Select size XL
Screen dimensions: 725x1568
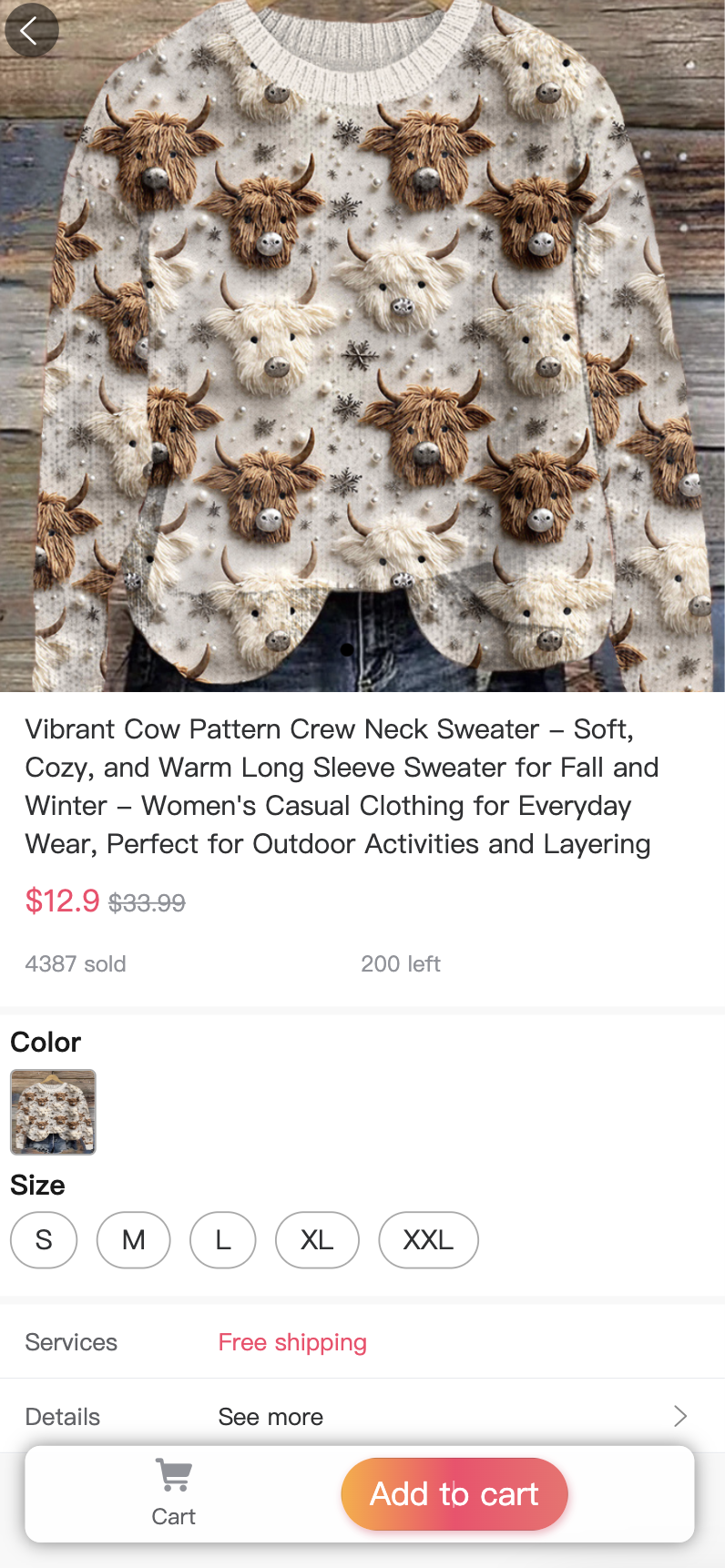point(317,1240)
